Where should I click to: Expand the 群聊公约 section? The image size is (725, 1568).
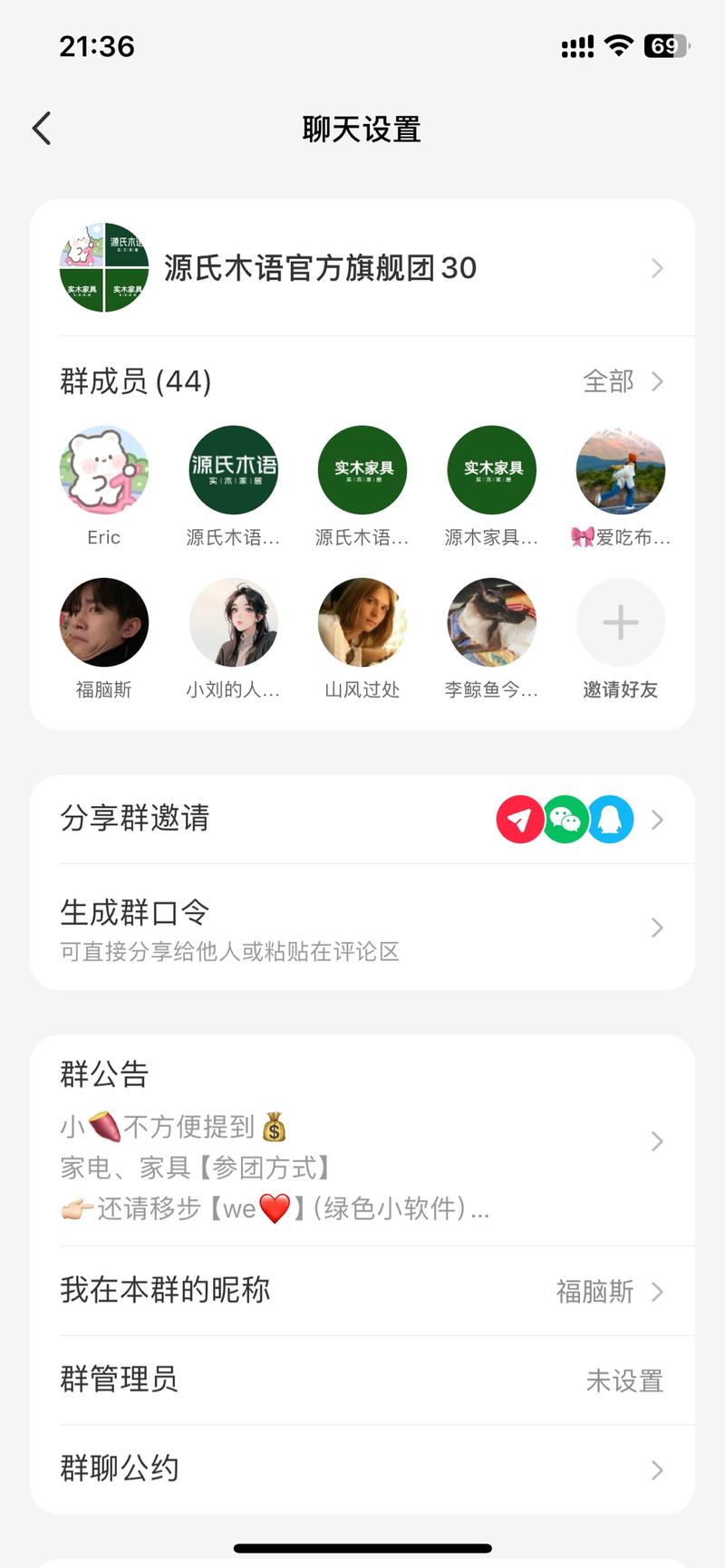362,1468
